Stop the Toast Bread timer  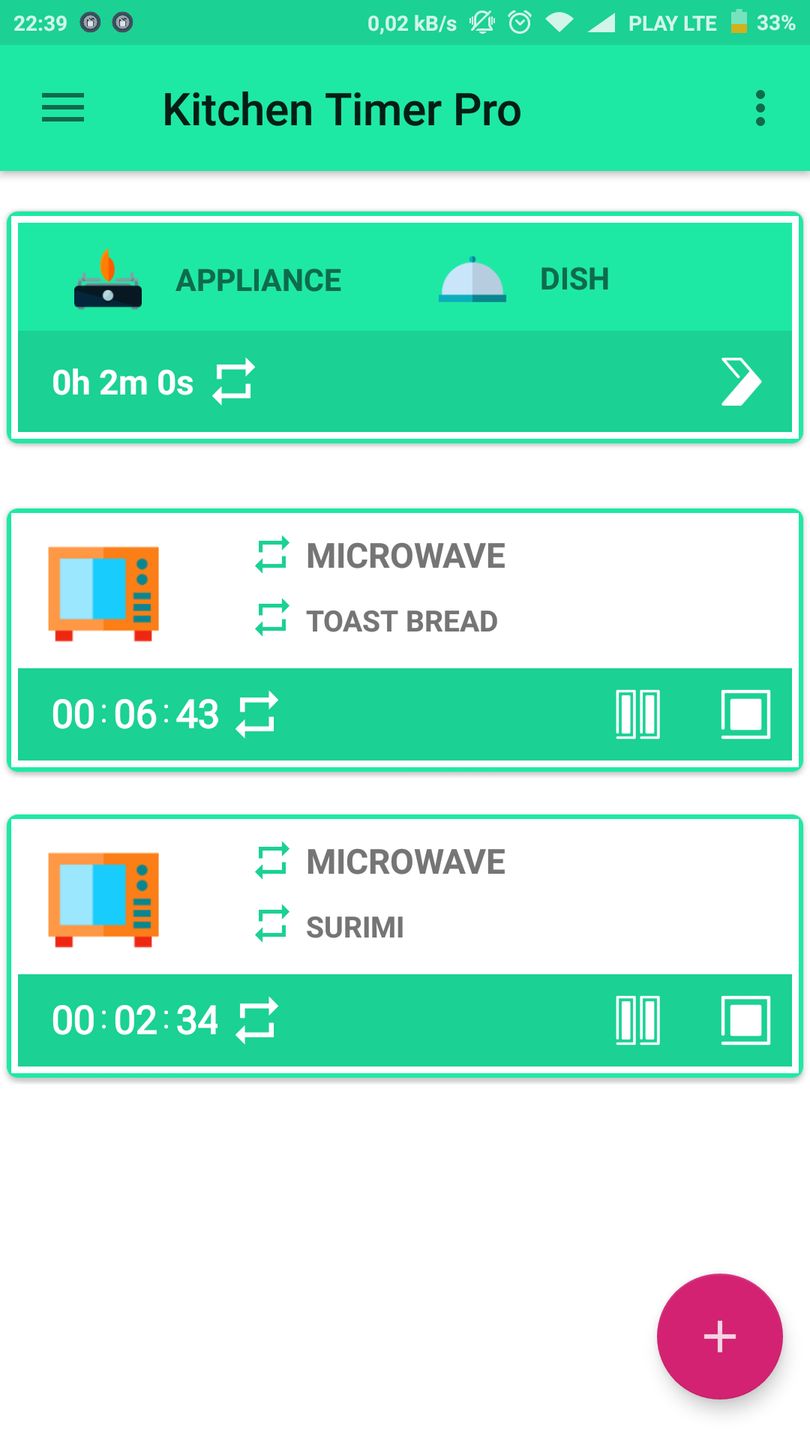(x=745, y=715)
